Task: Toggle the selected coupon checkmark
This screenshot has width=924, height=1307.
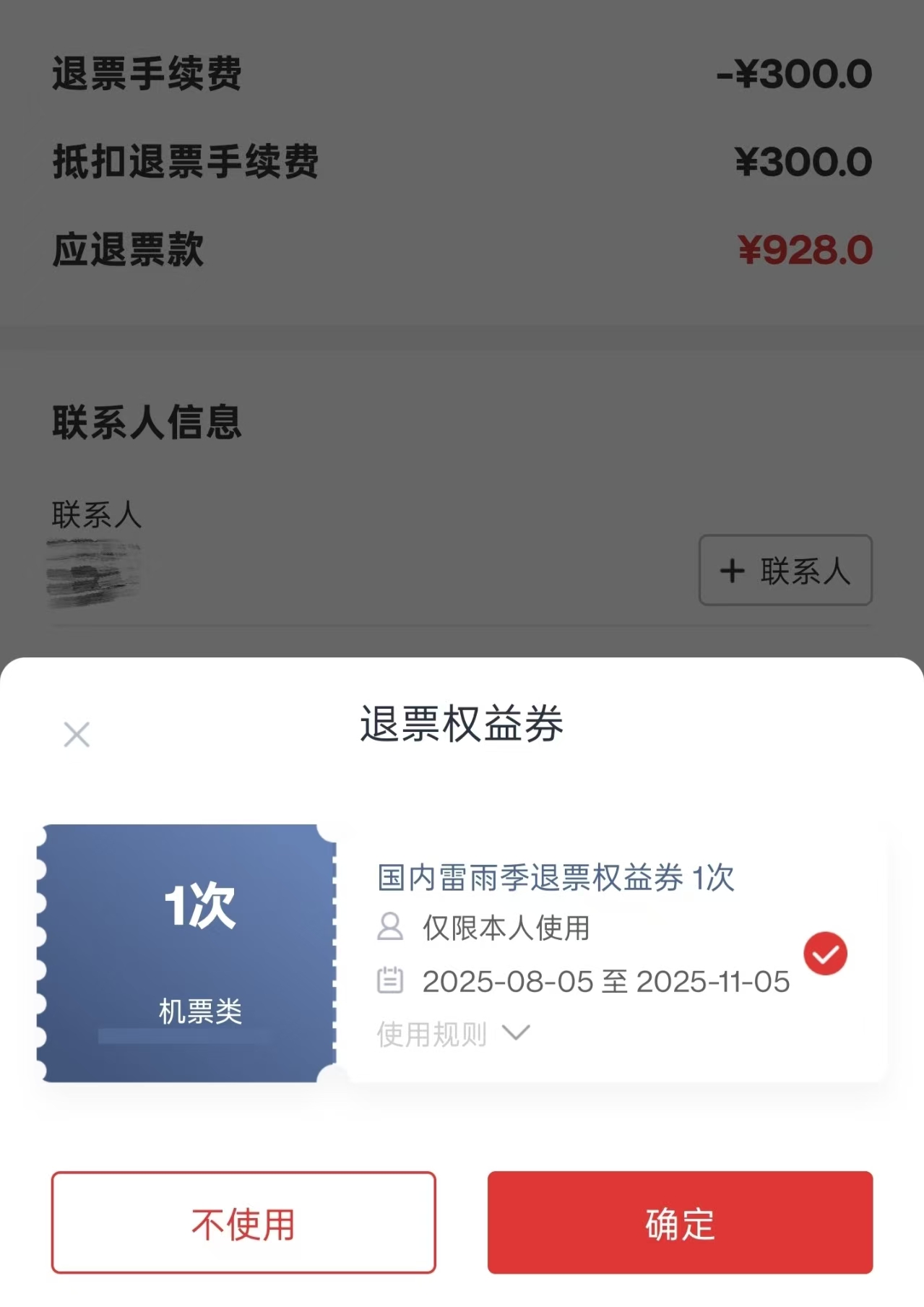Action: (825, 954)
